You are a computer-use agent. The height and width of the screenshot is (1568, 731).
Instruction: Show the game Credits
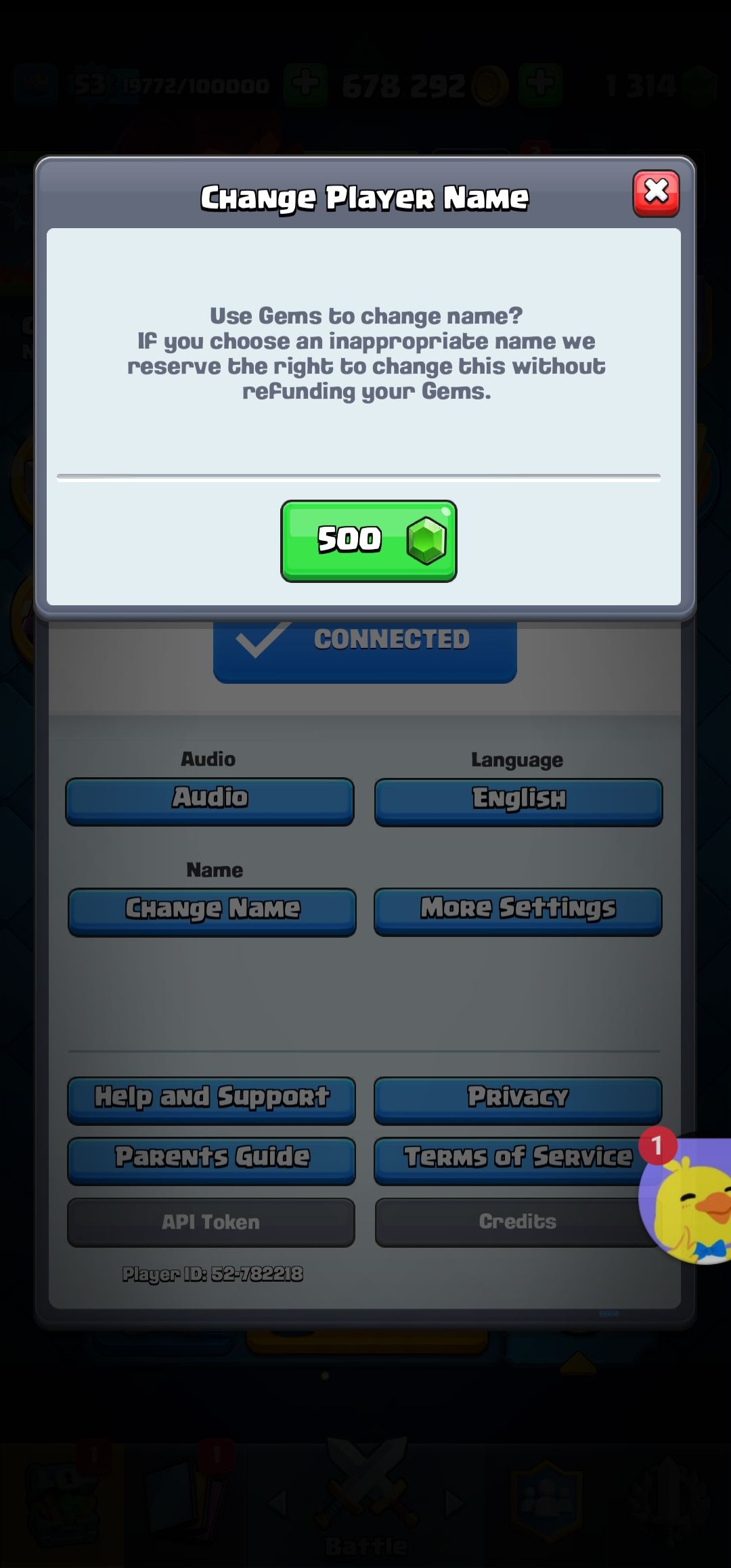coord(508,1222)
